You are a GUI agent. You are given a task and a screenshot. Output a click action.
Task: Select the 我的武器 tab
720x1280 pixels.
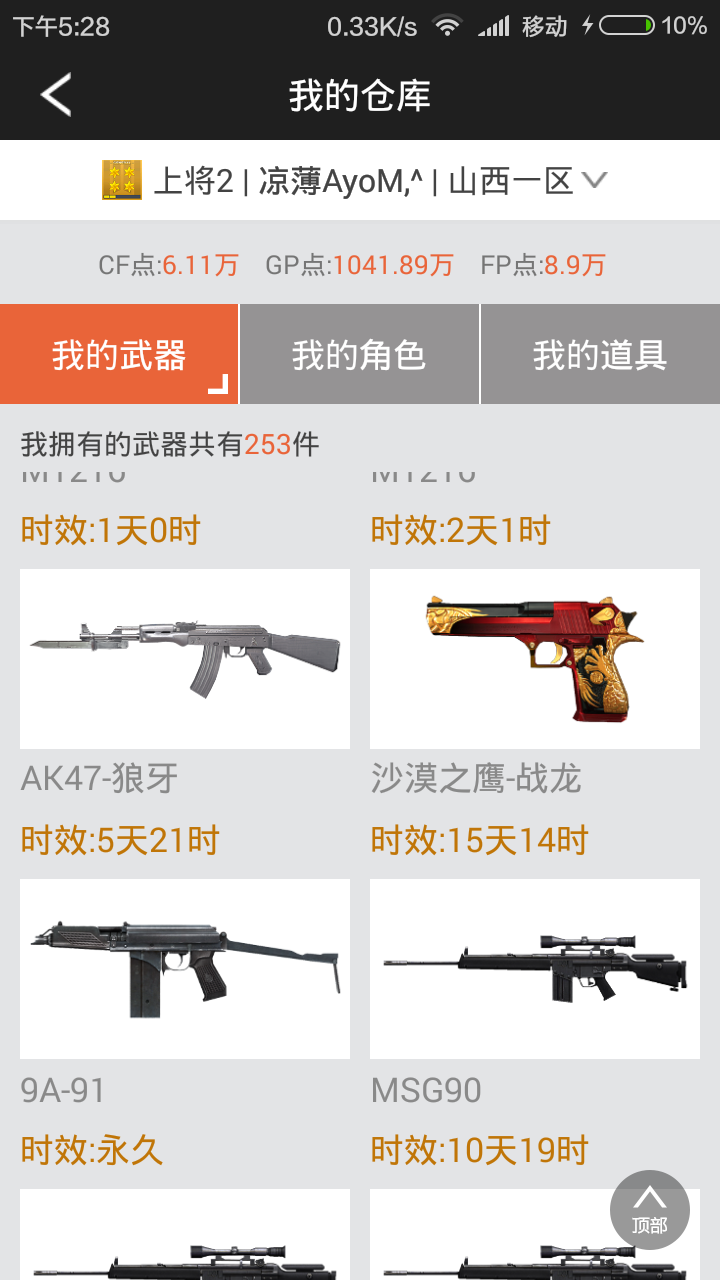pos(119,354)
